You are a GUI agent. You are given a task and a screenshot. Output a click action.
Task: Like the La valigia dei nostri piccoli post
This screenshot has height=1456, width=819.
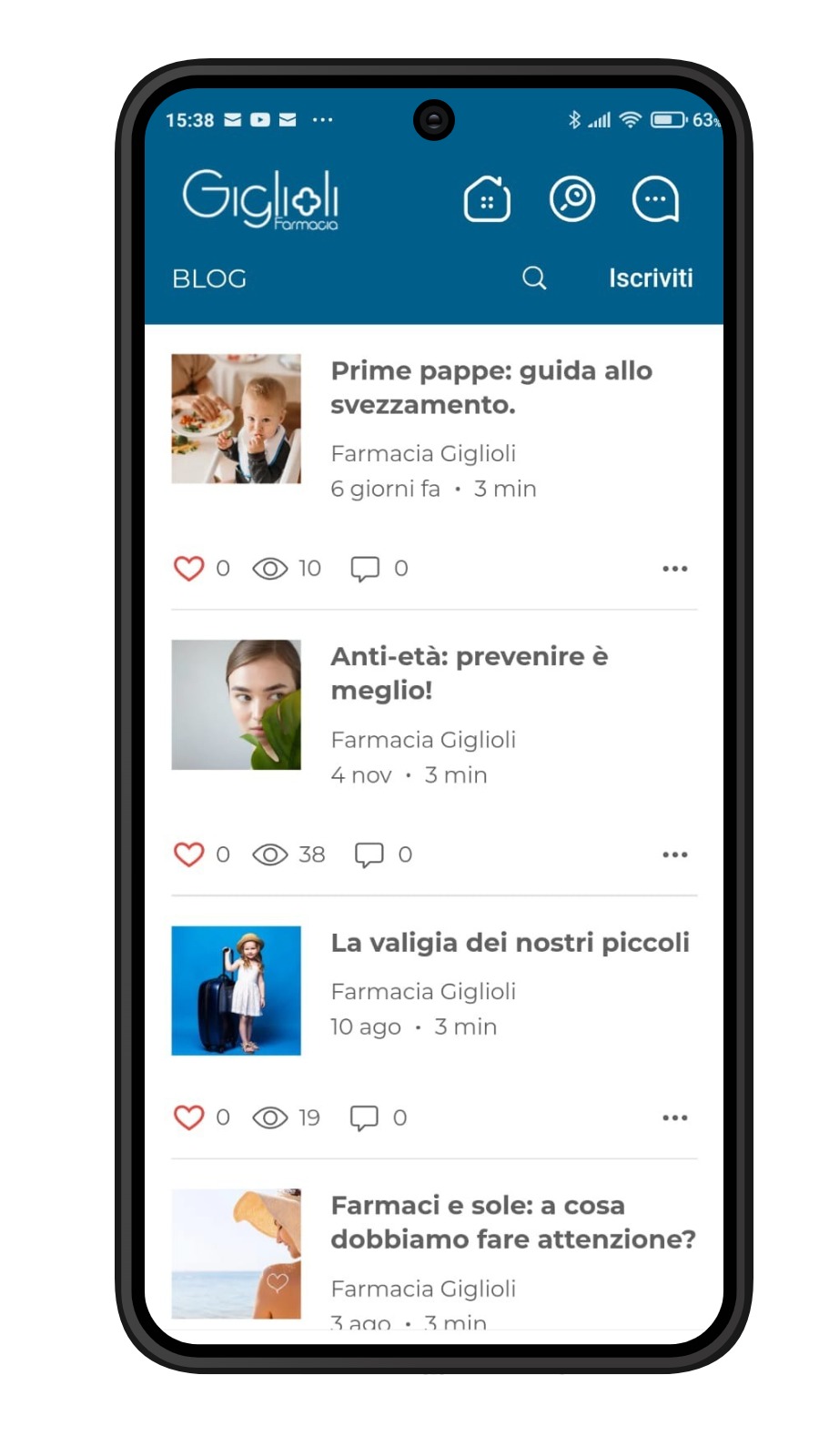pyautogui.click(x=189, y=1117)
